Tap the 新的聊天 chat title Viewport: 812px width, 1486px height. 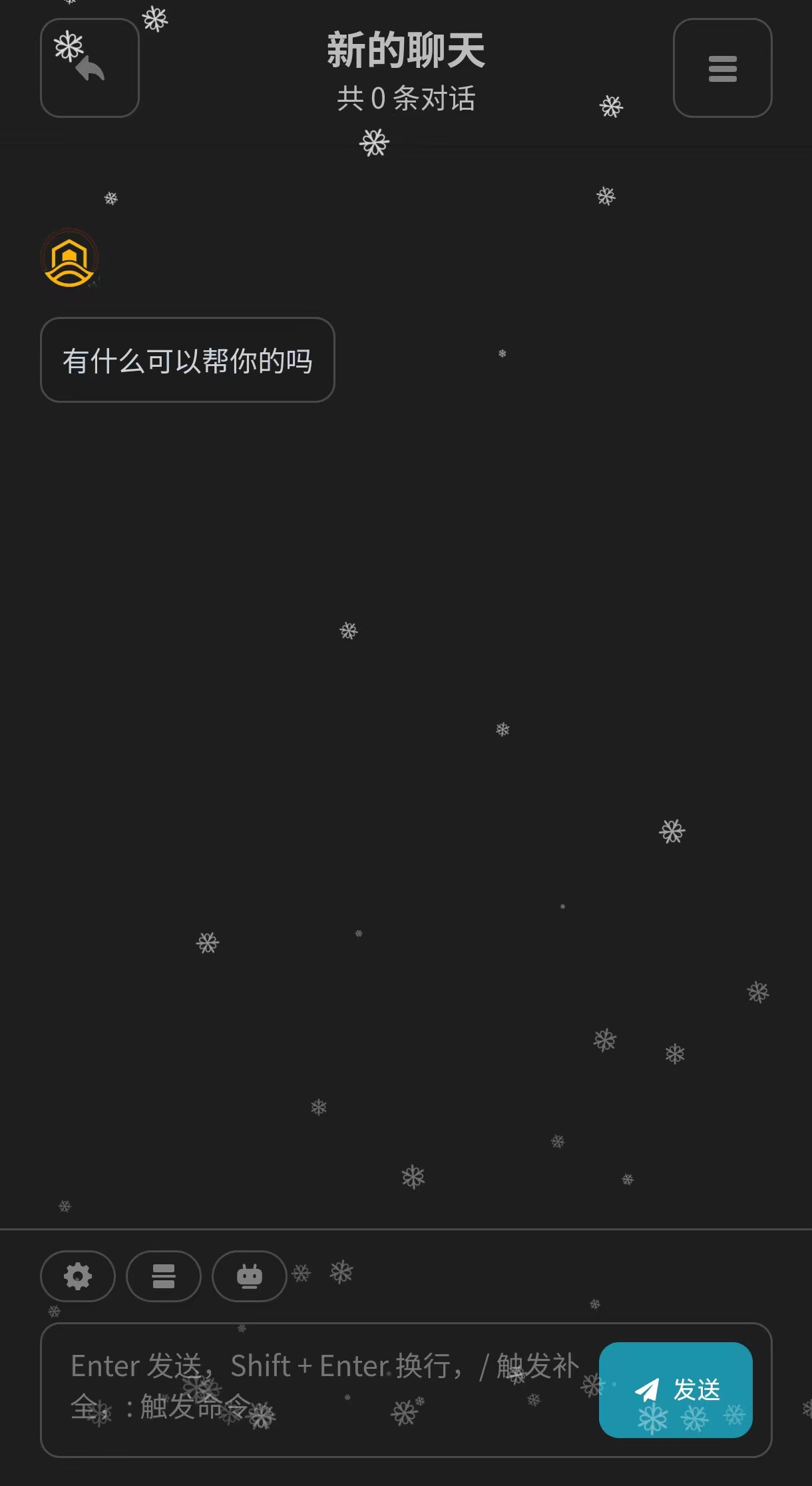pyautogui.click(x=406, y=51)
